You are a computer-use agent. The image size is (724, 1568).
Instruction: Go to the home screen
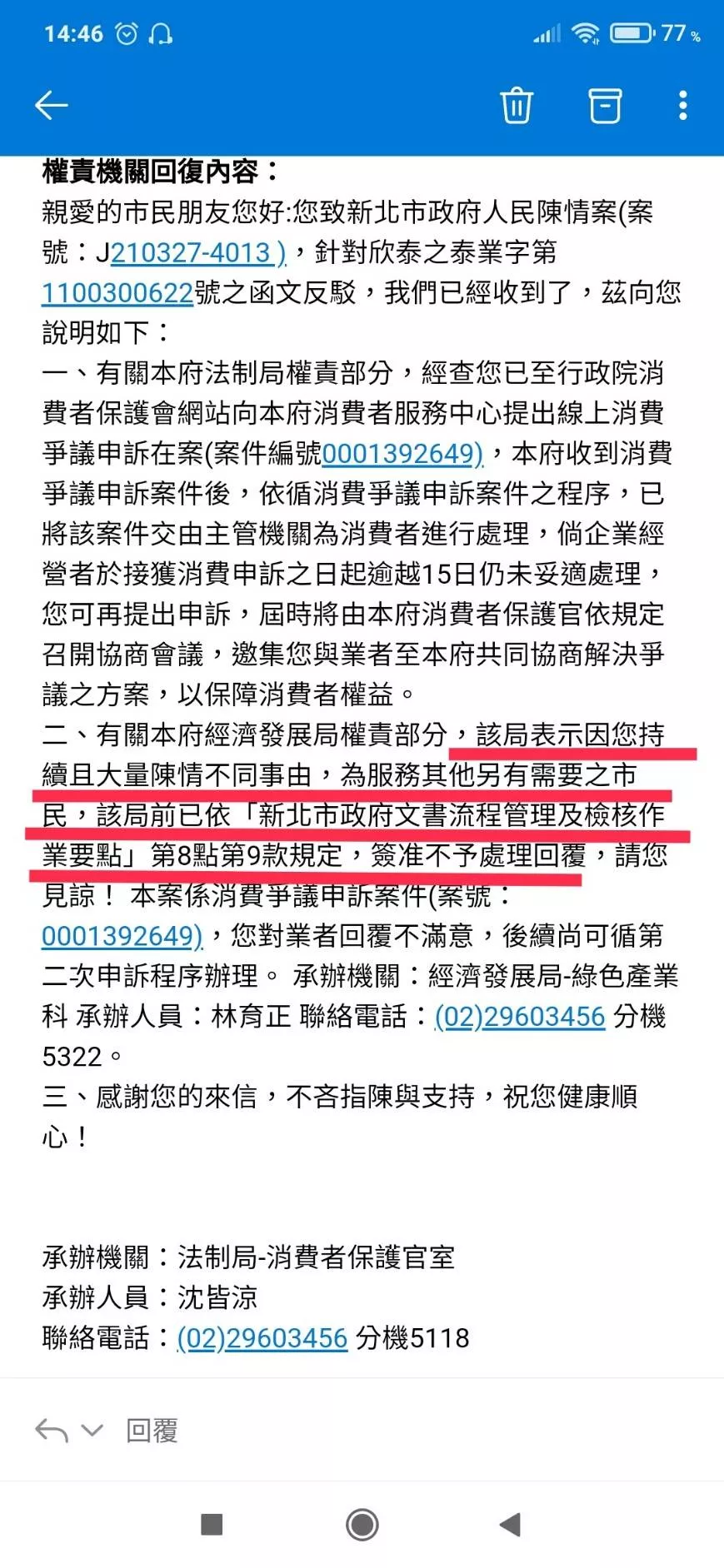coord(362,1525)
